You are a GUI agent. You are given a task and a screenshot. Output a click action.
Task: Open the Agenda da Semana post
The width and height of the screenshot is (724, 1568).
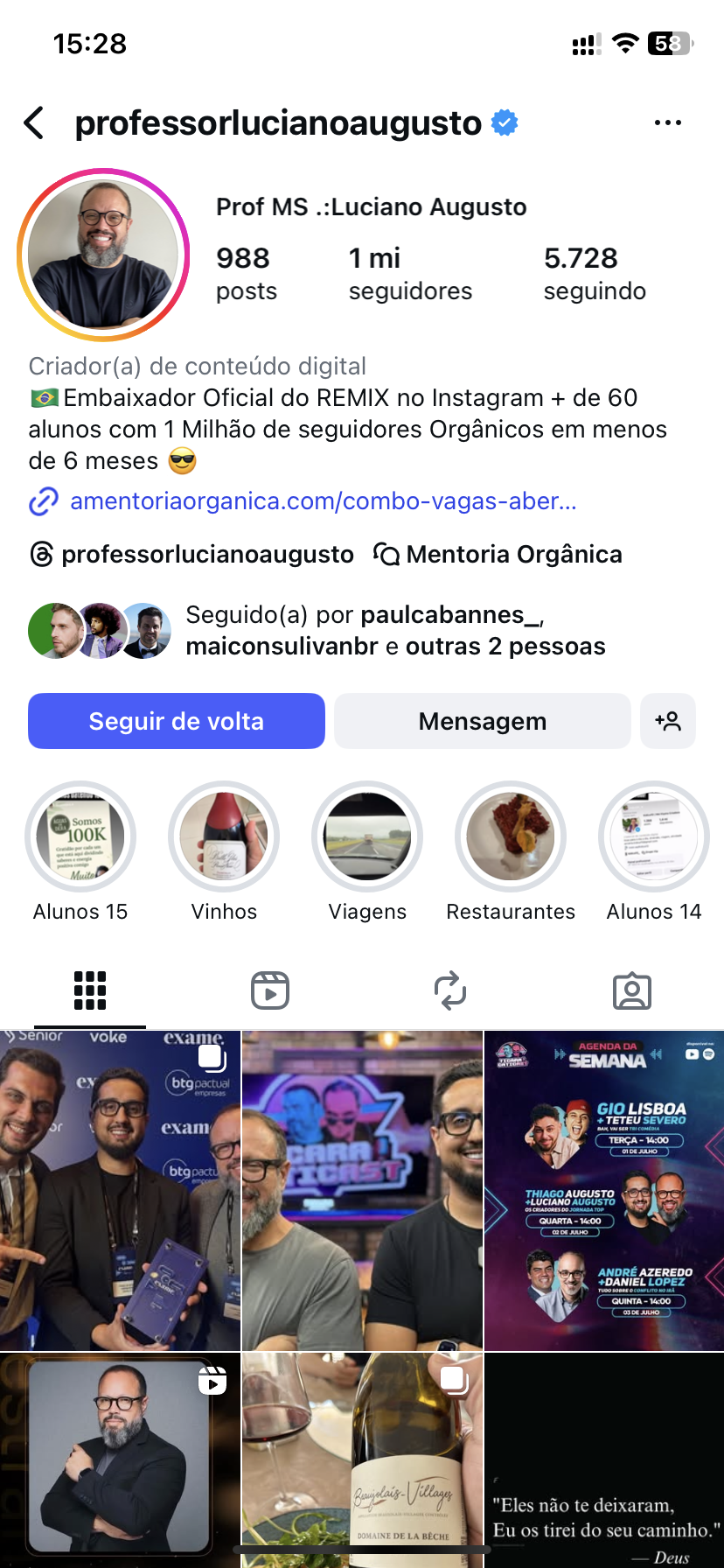604,1190
